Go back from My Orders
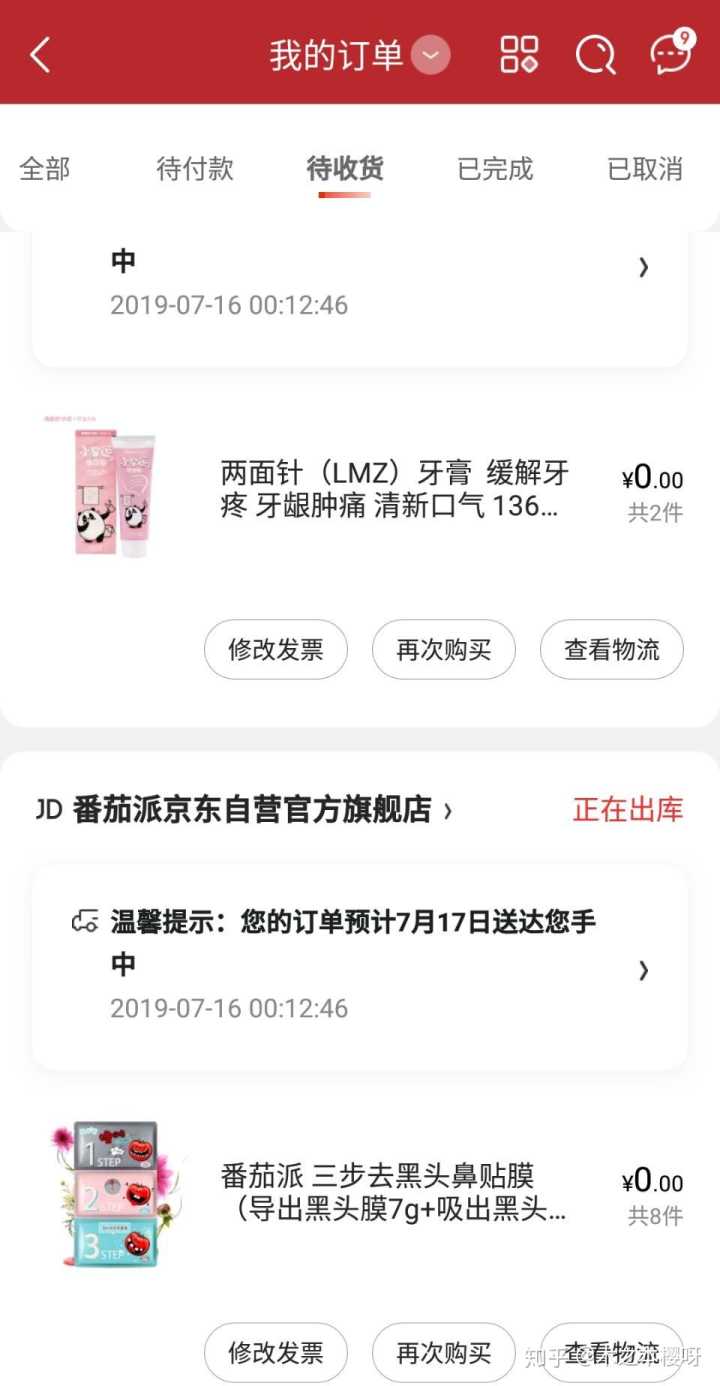Image resolution: width=720 pixels, height=1386 pixels. 40,55
